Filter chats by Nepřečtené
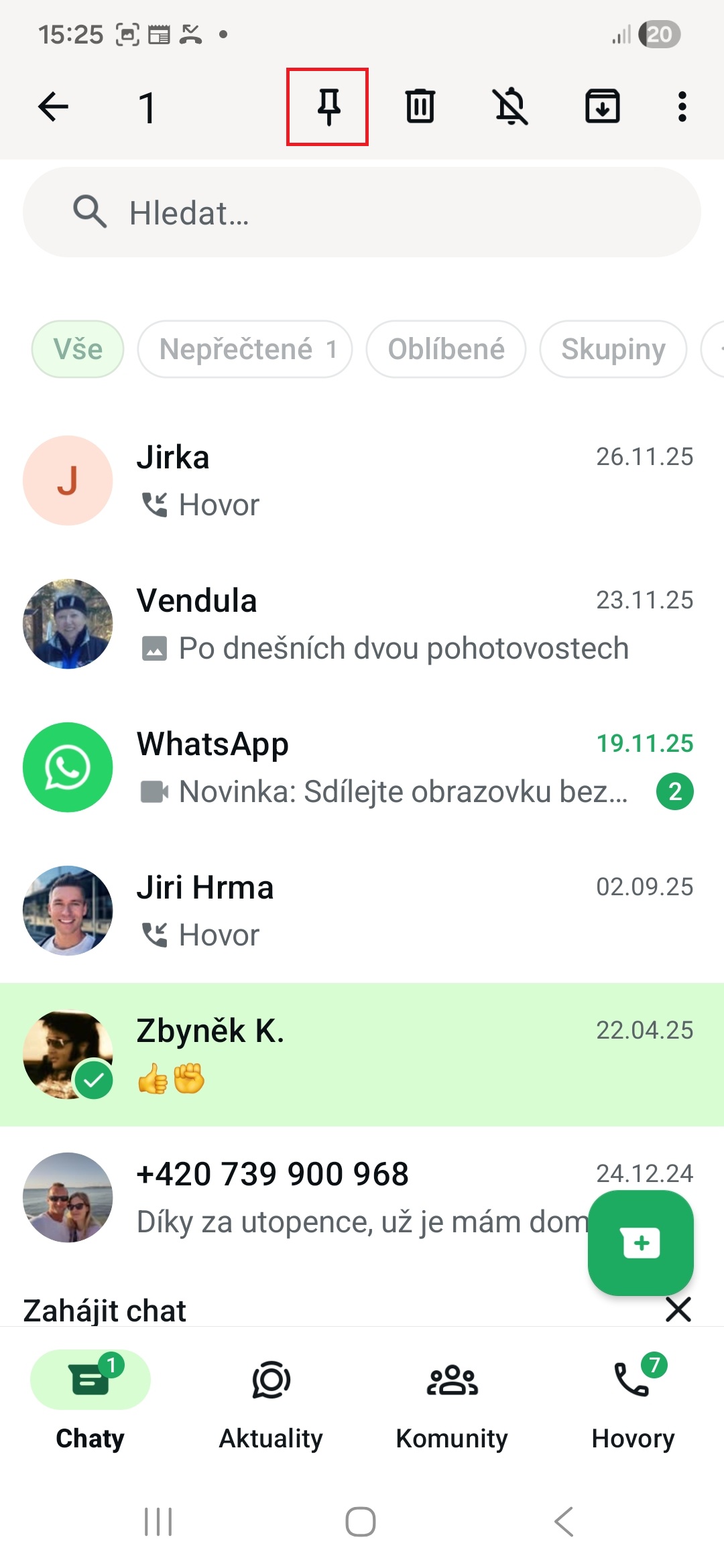 245,349
